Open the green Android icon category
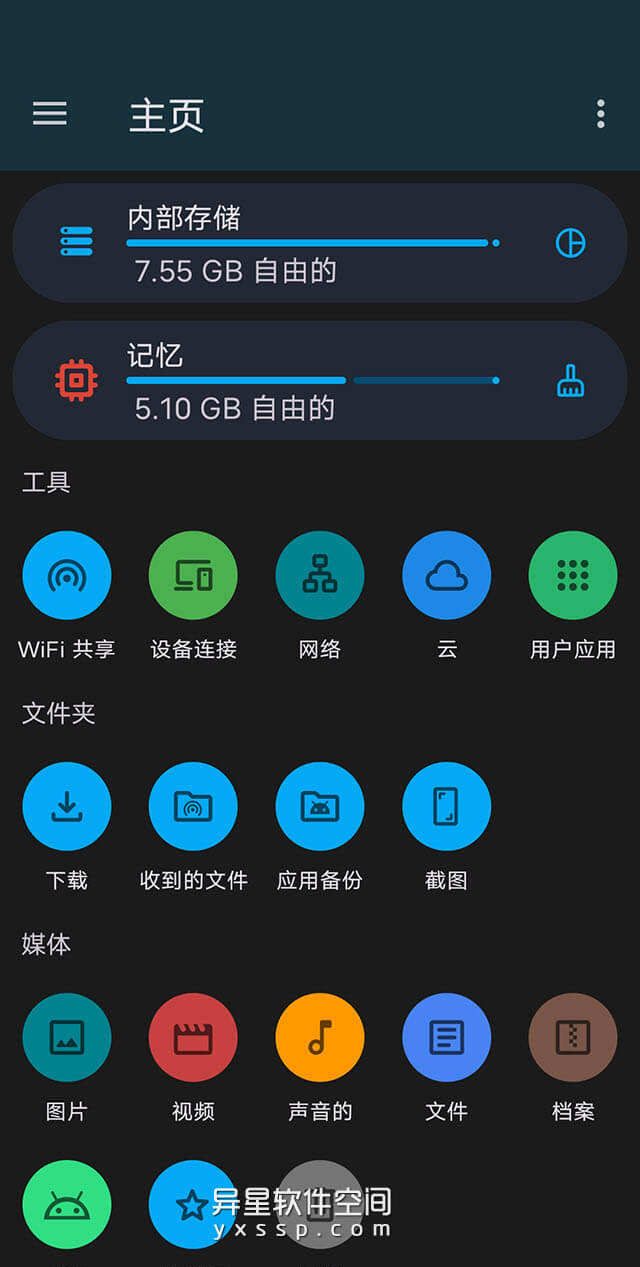 67,1204
